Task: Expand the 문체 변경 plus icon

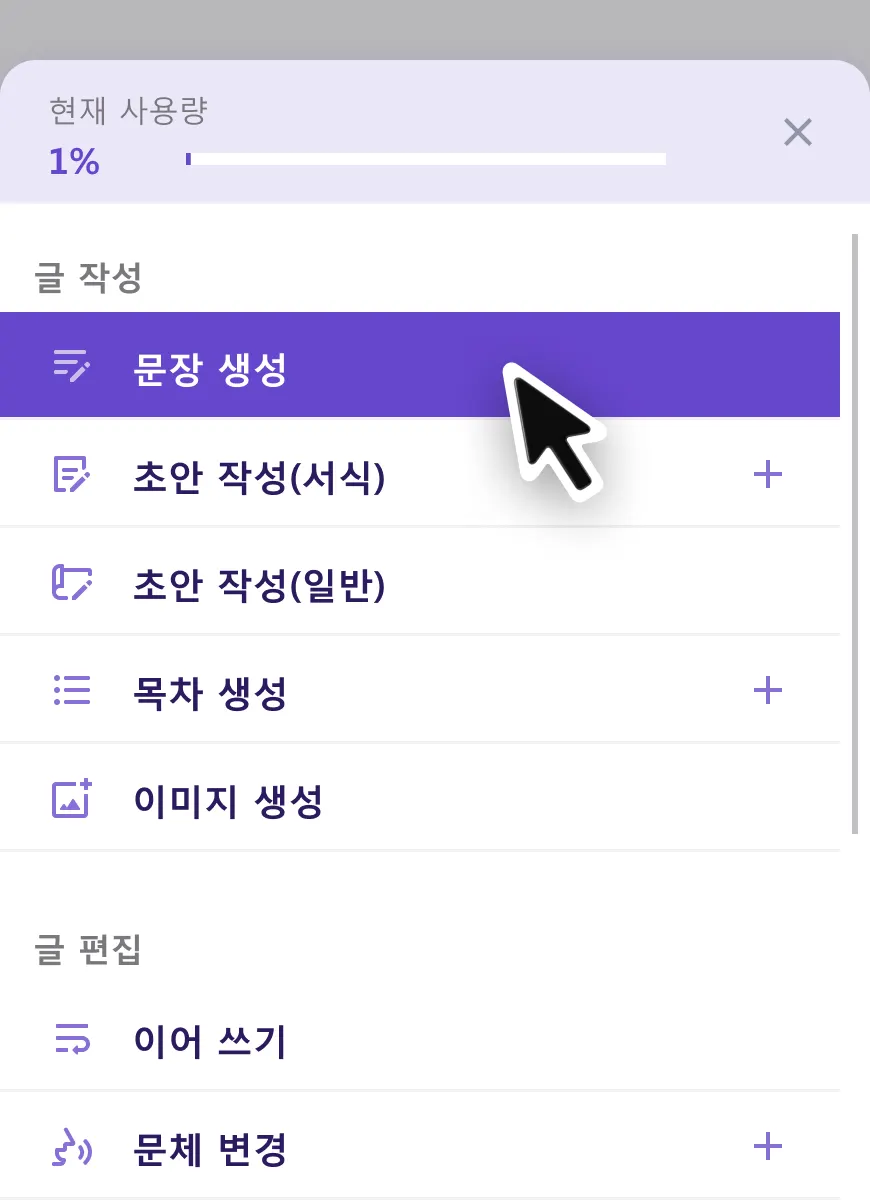Action: (767, 1147)
